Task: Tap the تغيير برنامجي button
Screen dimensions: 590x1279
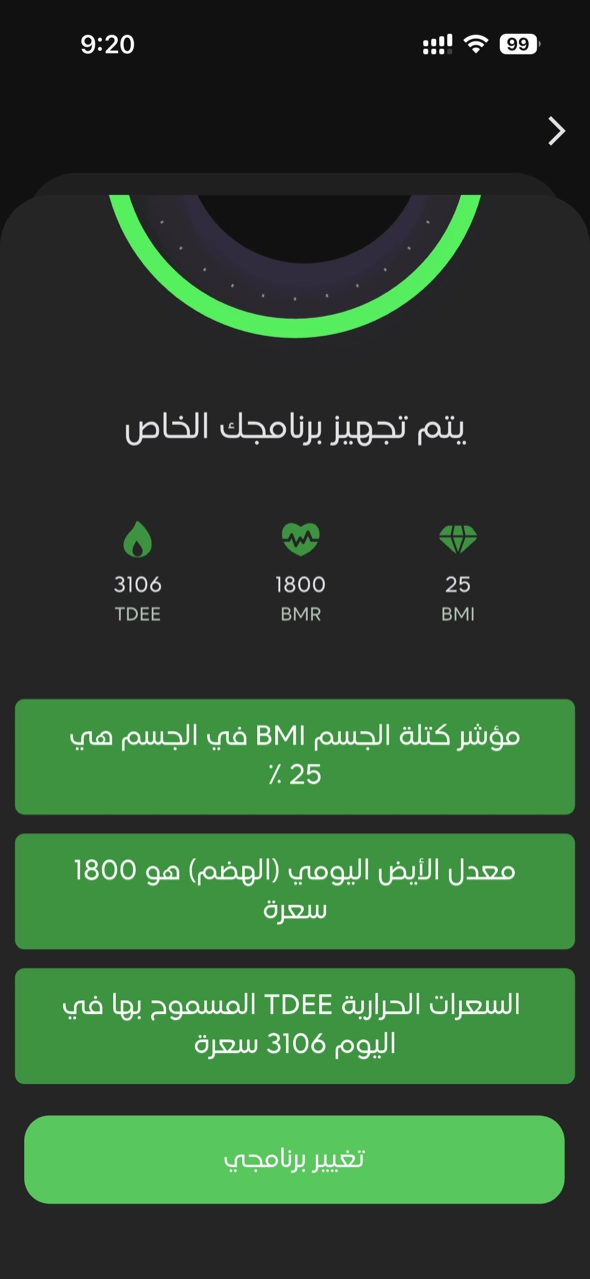Action: click(294, 1159)
